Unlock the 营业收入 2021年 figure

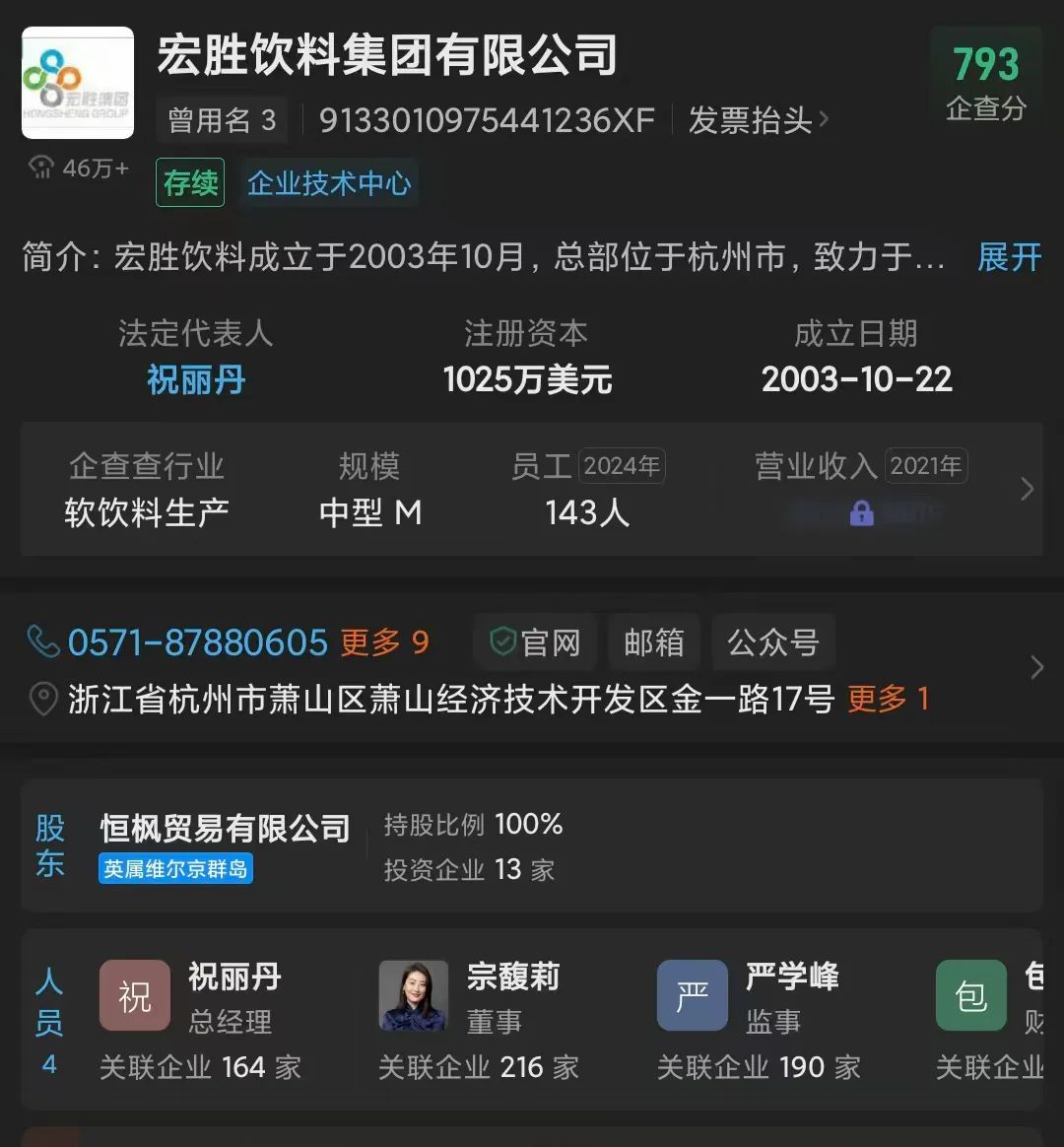[862, 512]
